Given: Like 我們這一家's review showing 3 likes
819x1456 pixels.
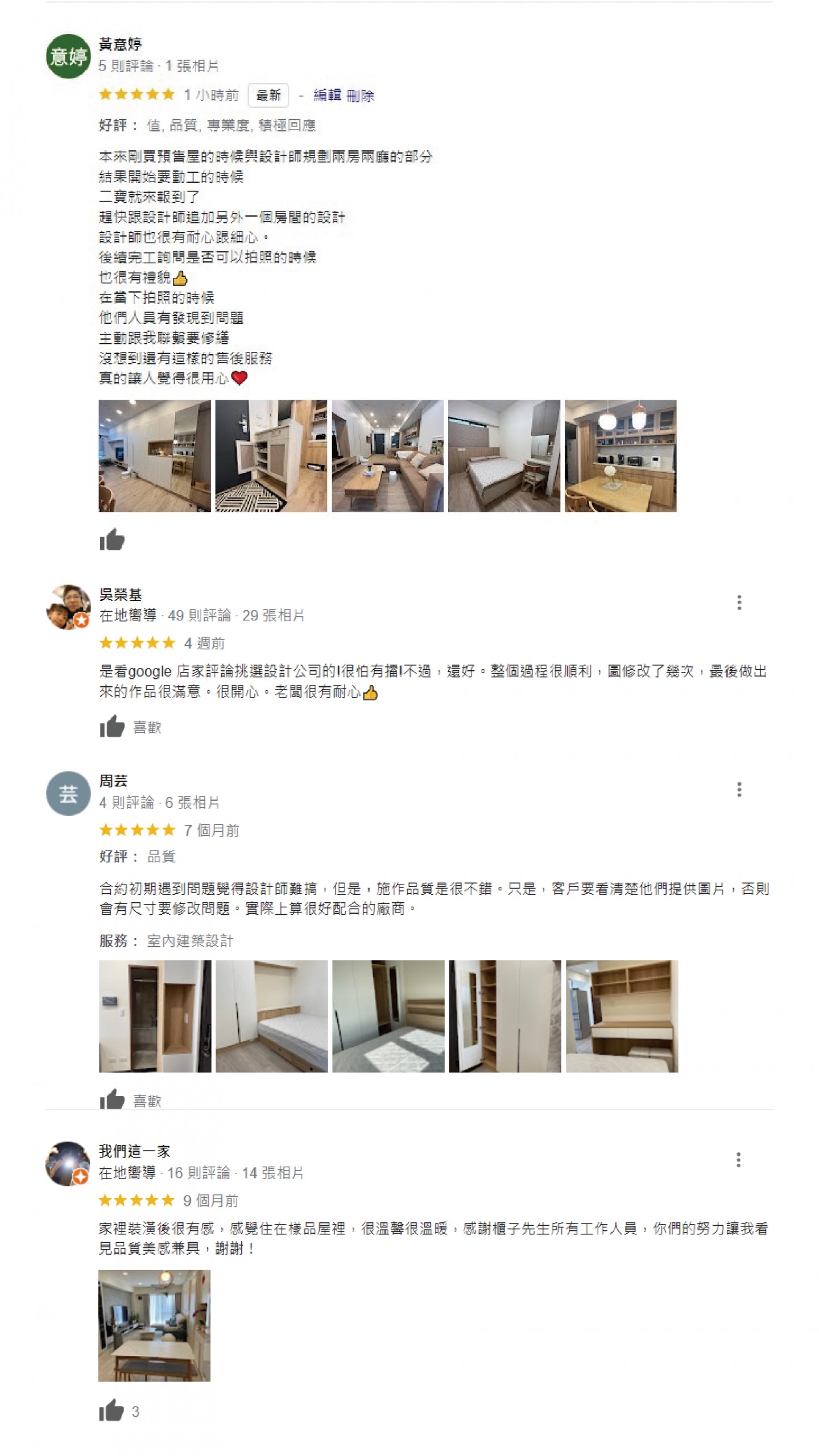Looking at the screenshot, I should coord(111,1411).
